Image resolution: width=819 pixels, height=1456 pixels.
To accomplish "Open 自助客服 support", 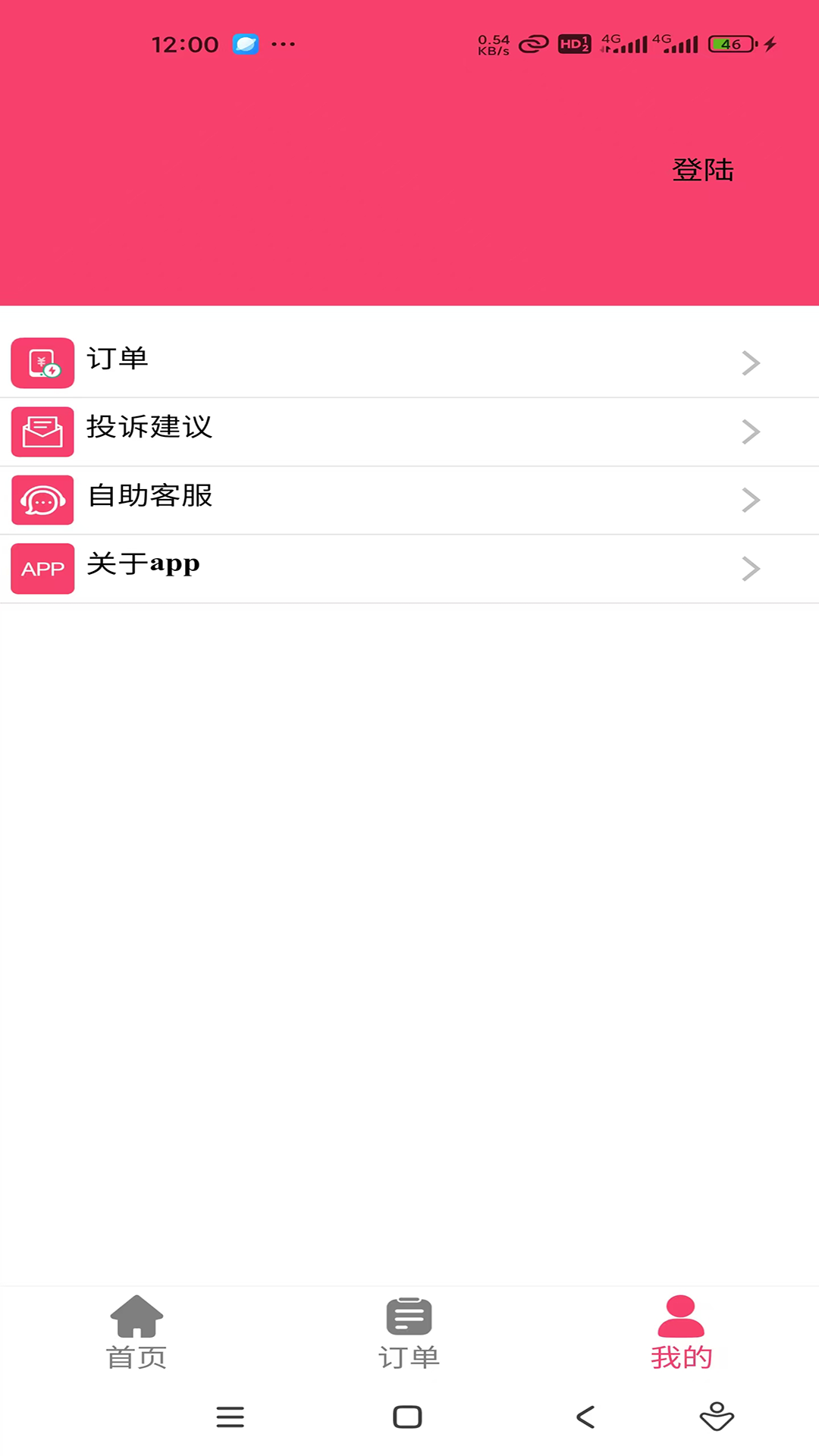I will coord(409,499).
